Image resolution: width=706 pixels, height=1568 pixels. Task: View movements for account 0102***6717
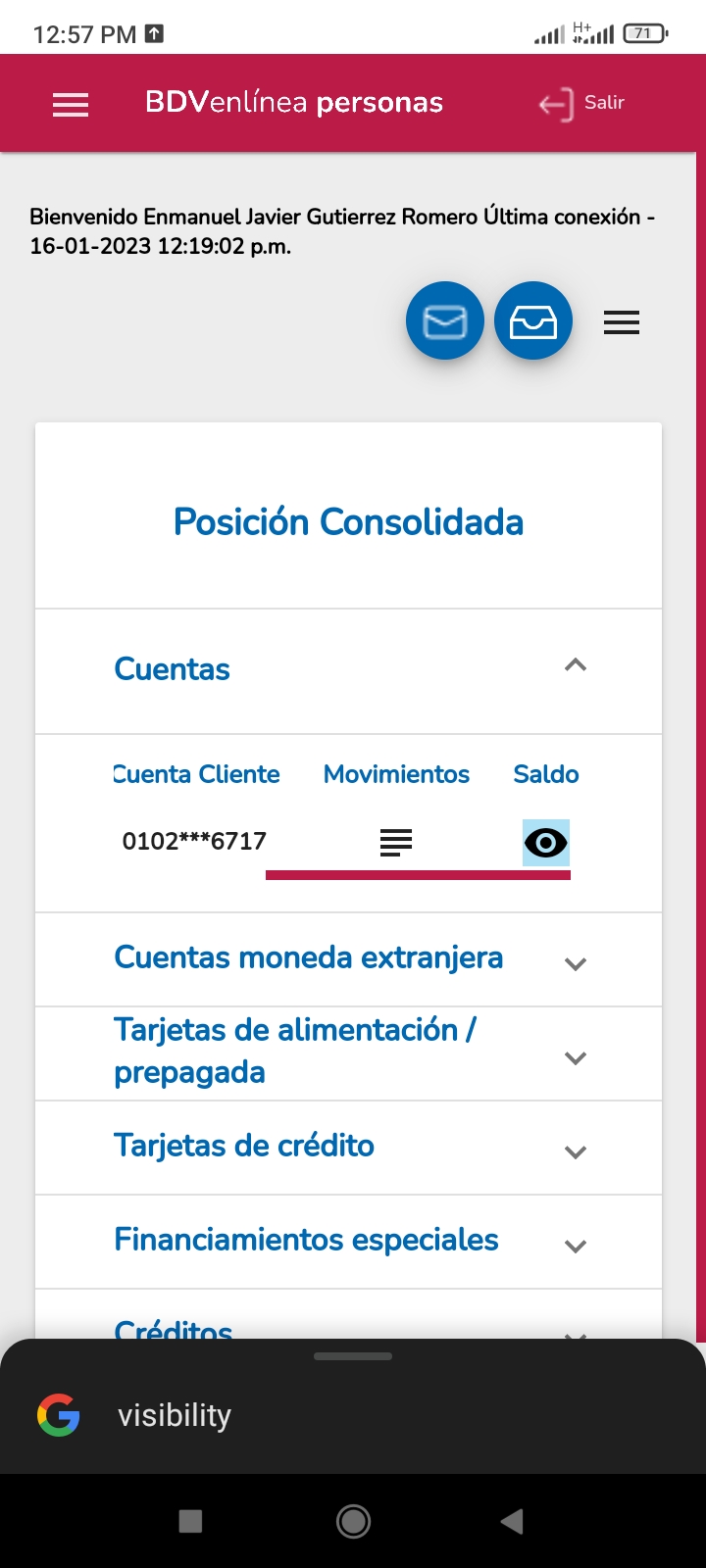pyautogui.click(x=396, y=842)
